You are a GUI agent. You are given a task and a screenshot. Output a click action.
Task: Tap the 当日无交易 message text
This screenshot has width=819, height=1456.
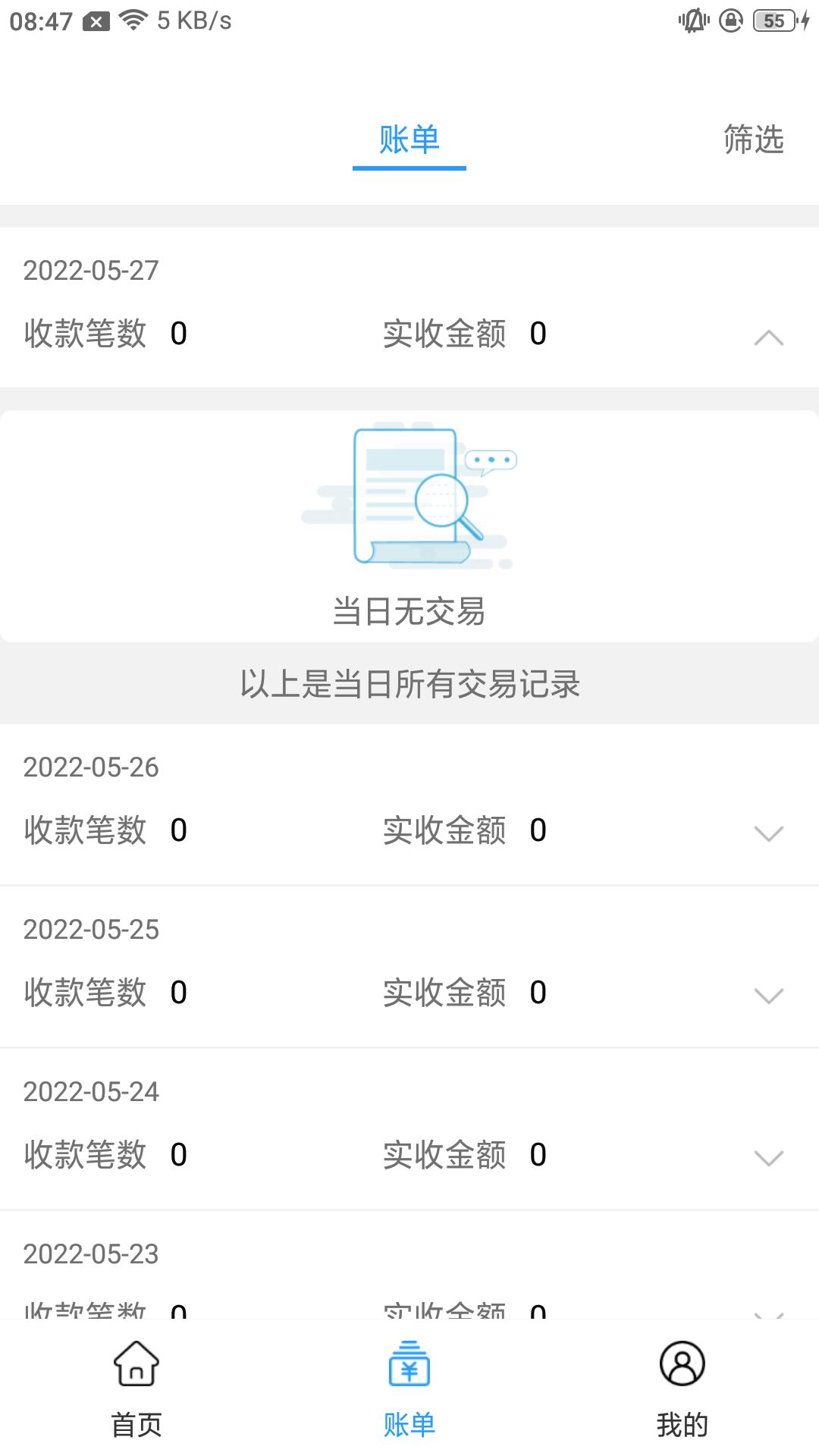409,613
